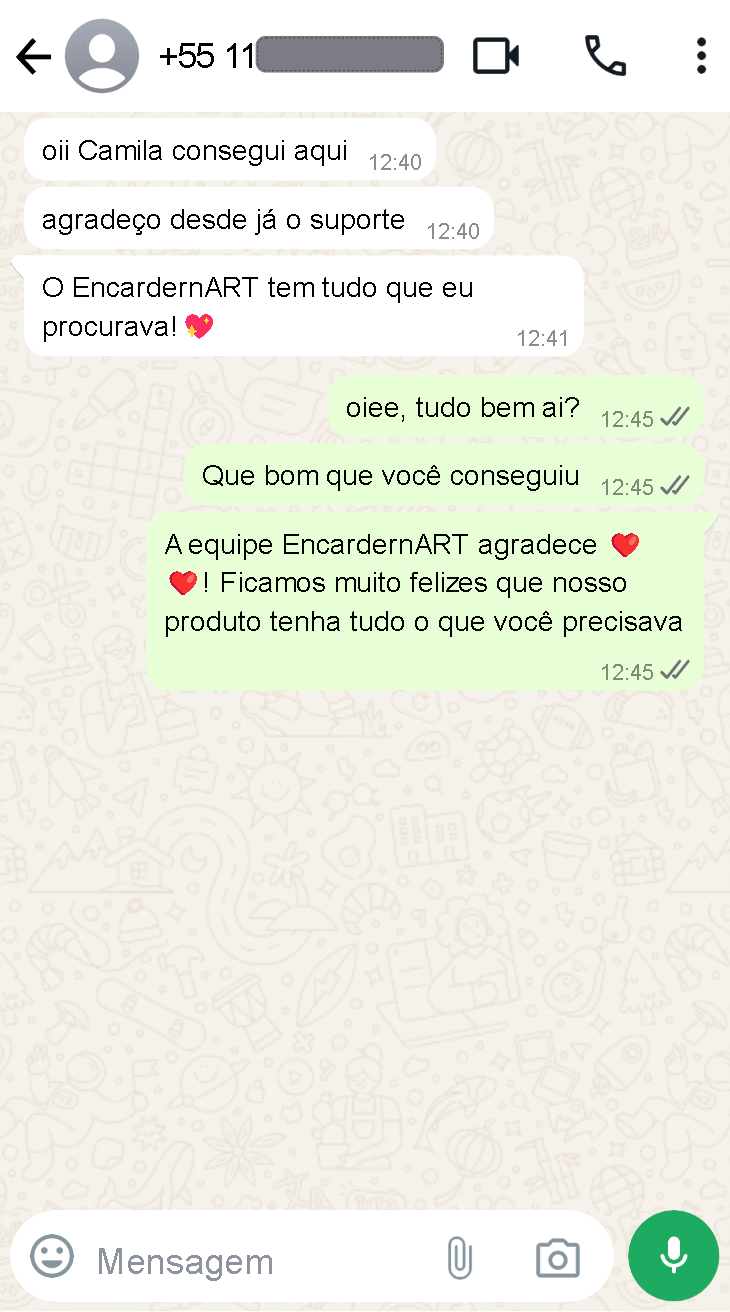730x1312 pixels.
Task: Tap the Mensagem text input field
Action: (250, 1257)
